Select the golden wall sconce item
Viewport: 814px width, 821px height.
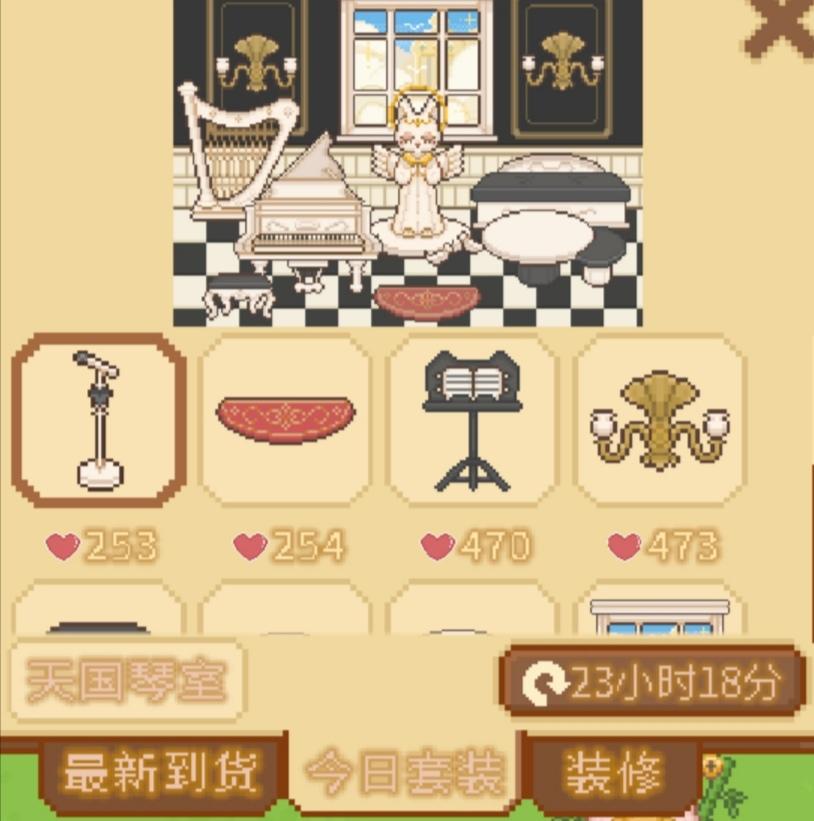[659, 420]
